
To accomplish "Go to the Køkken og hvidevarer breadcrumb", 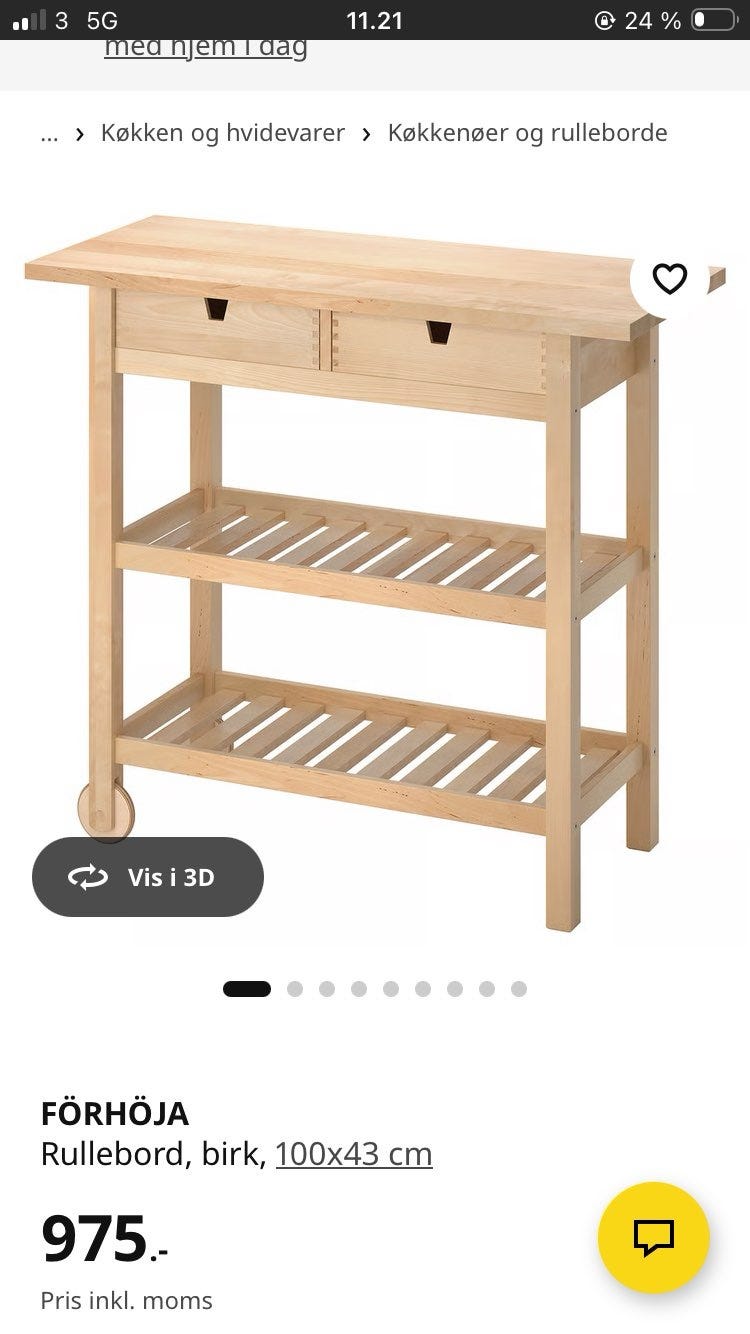I will point(223,133).
